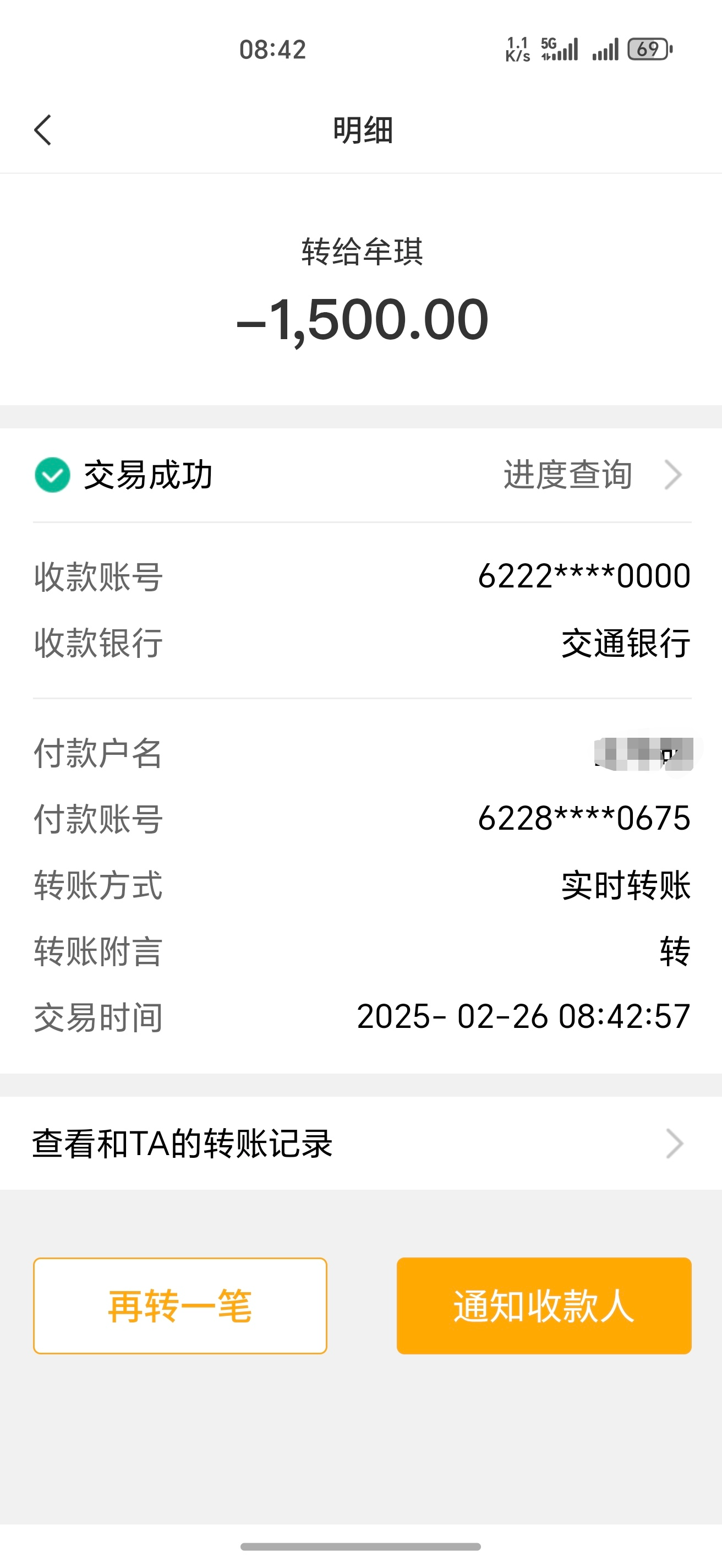This screenshot has height=1568, width=722.
Task: Click the 再转一笔 button
Action: point(179,1305)
